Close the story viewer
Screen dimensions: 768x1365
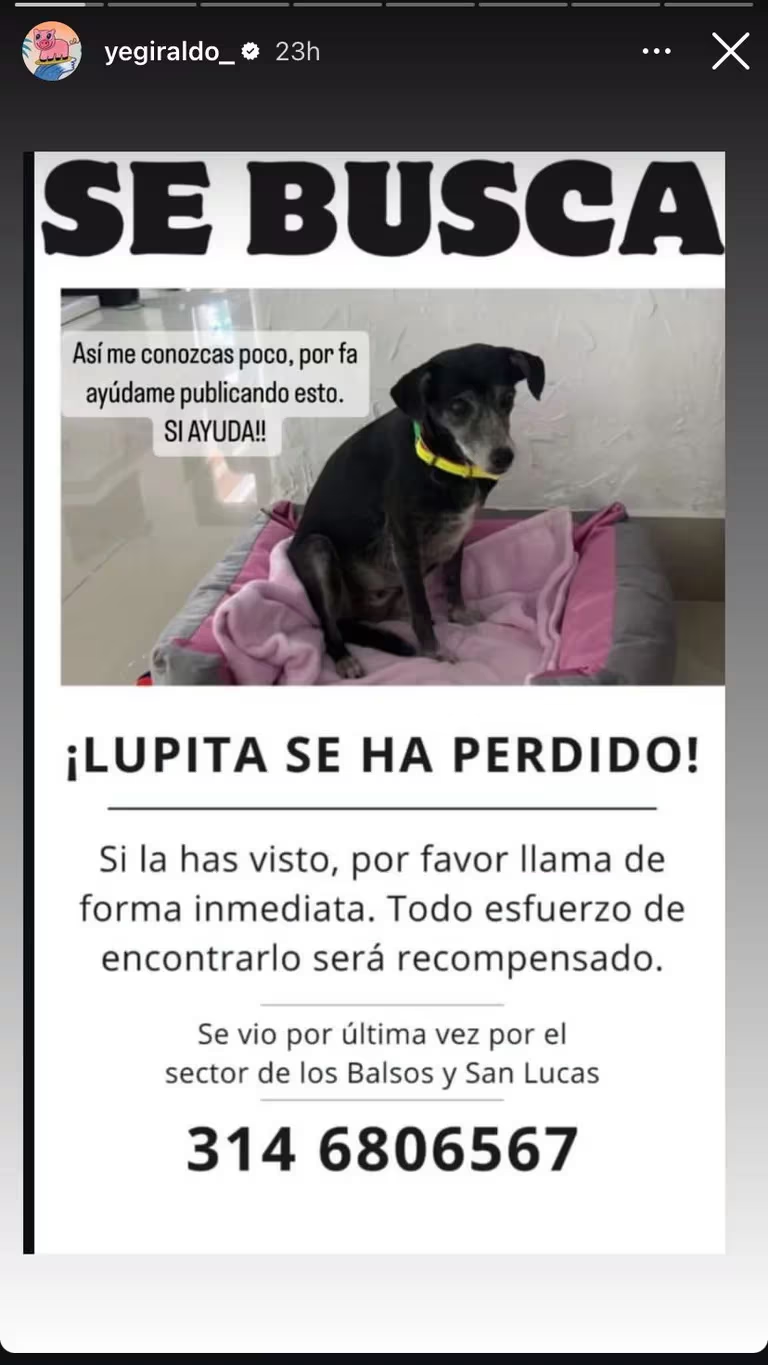point(730,51)
